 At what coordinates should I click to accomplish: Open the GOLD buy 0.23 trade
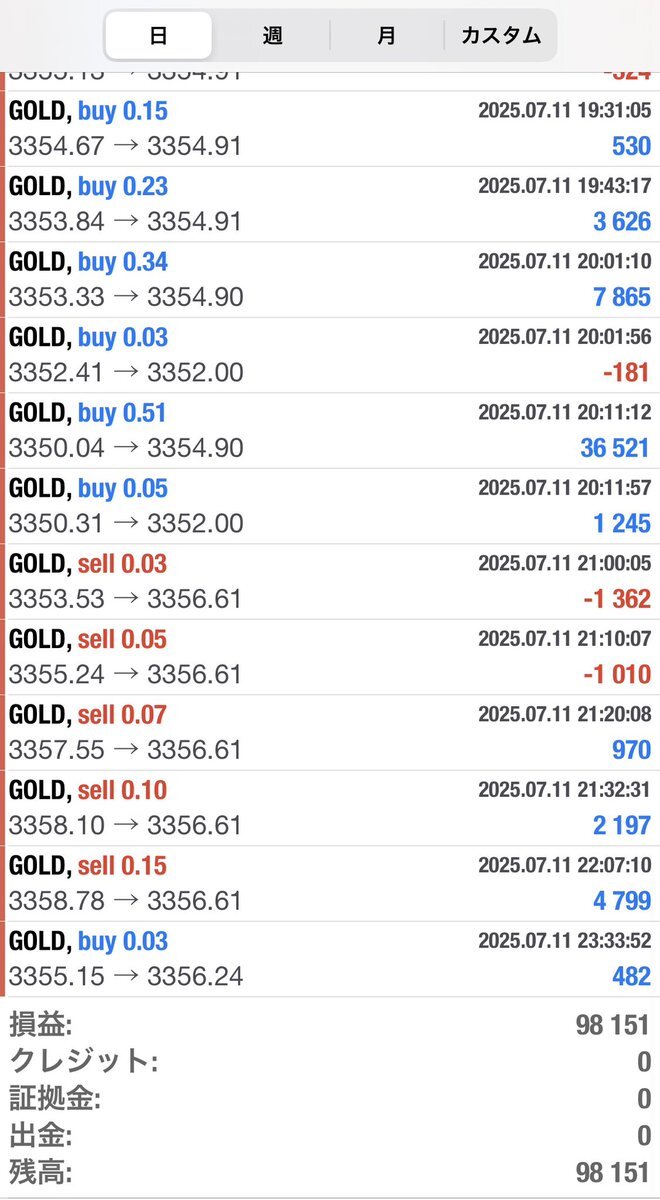(330, 204)
